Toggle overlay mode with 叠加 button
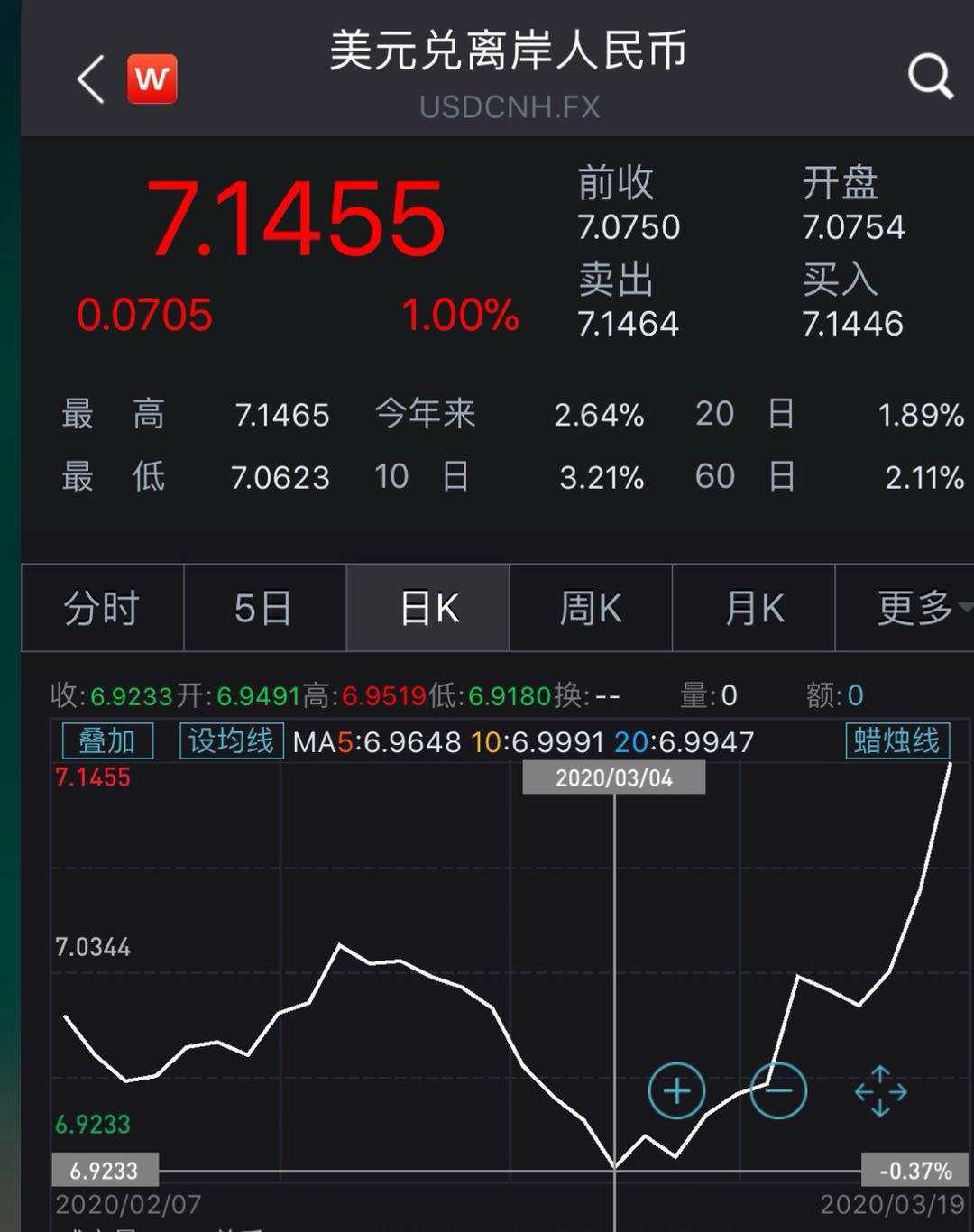Screen dimensions: 974x1232 (107, 741)
